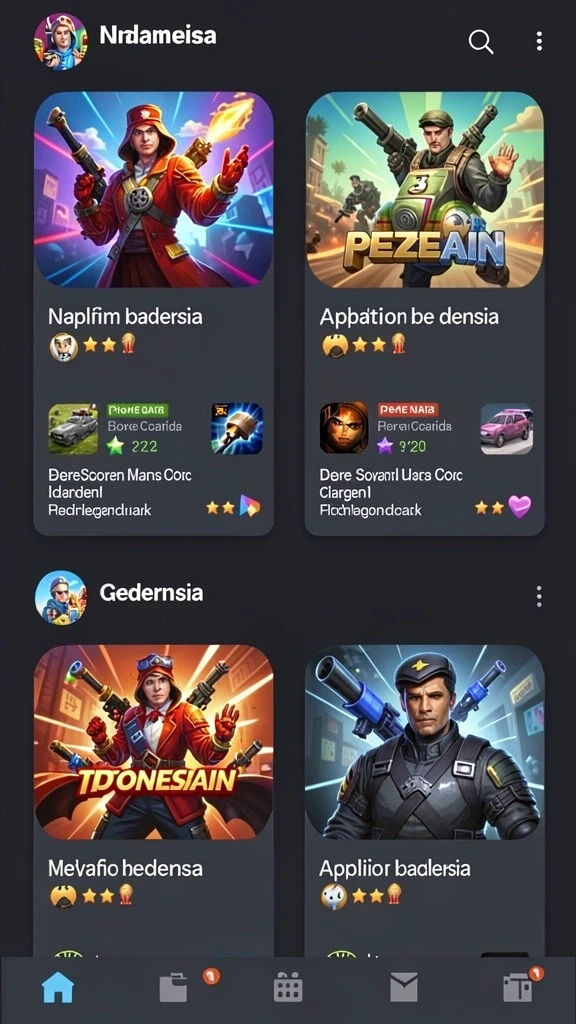Switch to the calendar tab
Screen dimensions: 576x1024
tap(287, 987)
